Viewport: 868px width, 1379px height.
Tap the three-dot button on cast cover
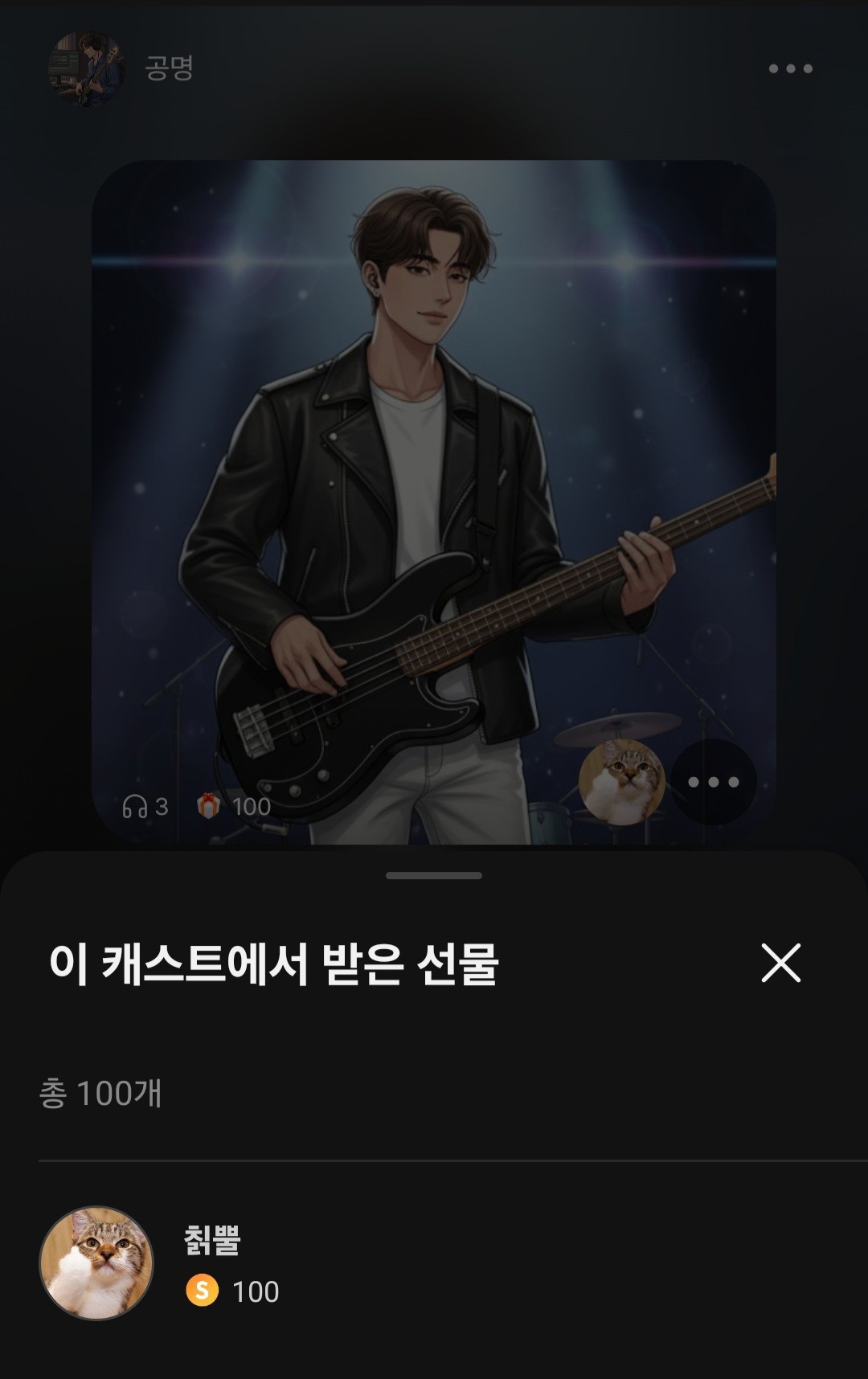pyautogui.click(x=713, y=782)
